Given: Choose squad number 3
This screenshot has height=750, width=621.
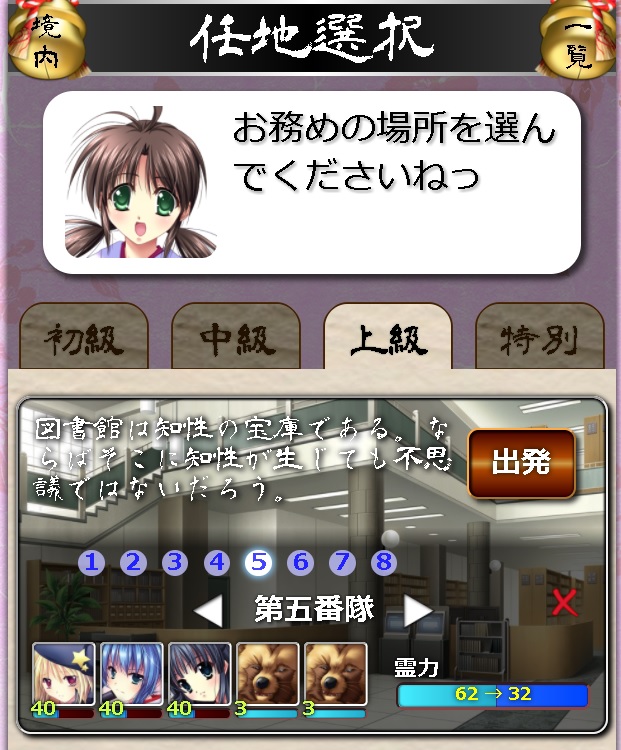Looking at the screenshot, I should coord(175,563).
